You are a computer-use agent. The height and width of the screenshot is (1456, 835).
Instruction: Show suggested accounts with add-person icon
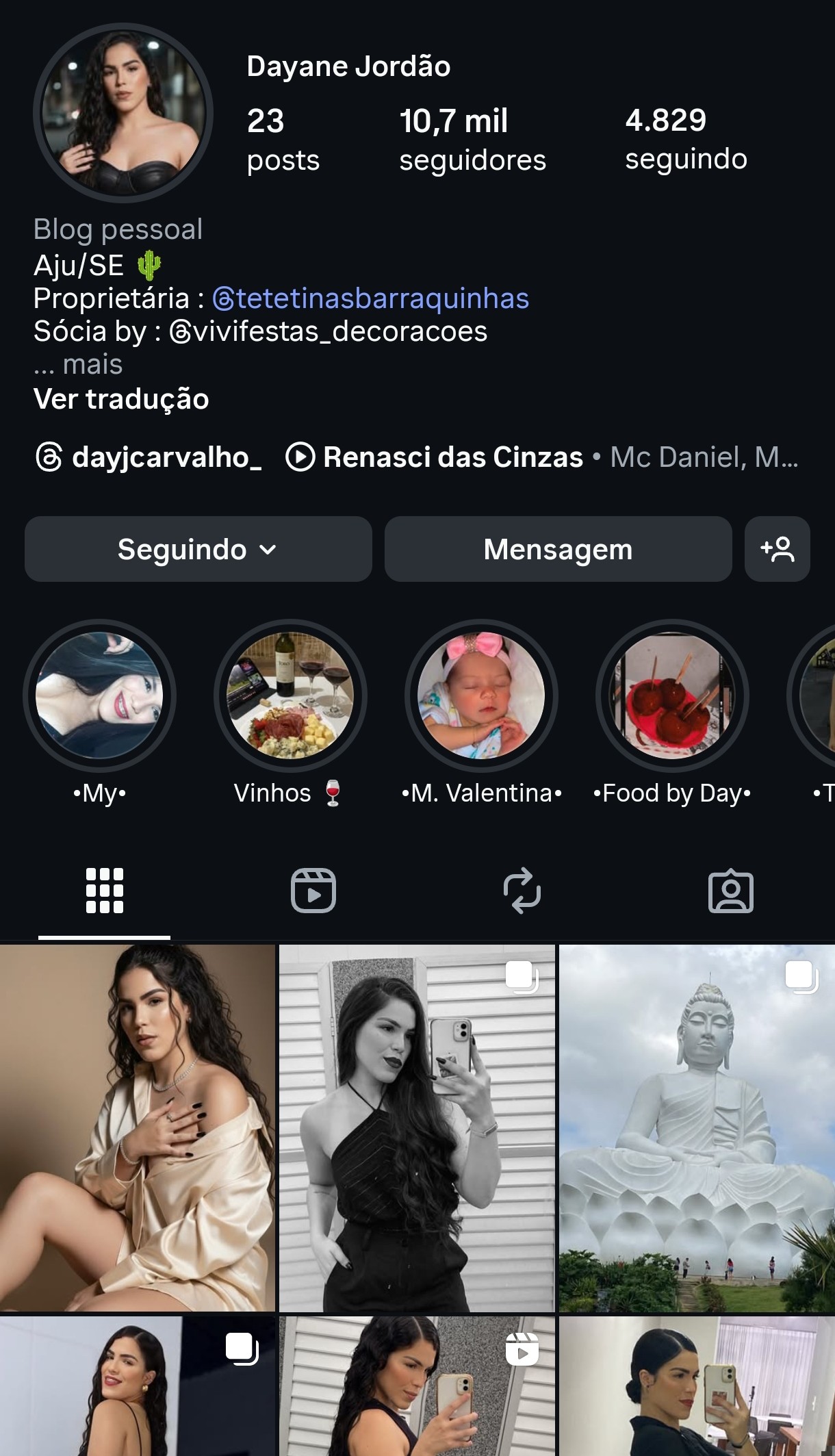777,549
